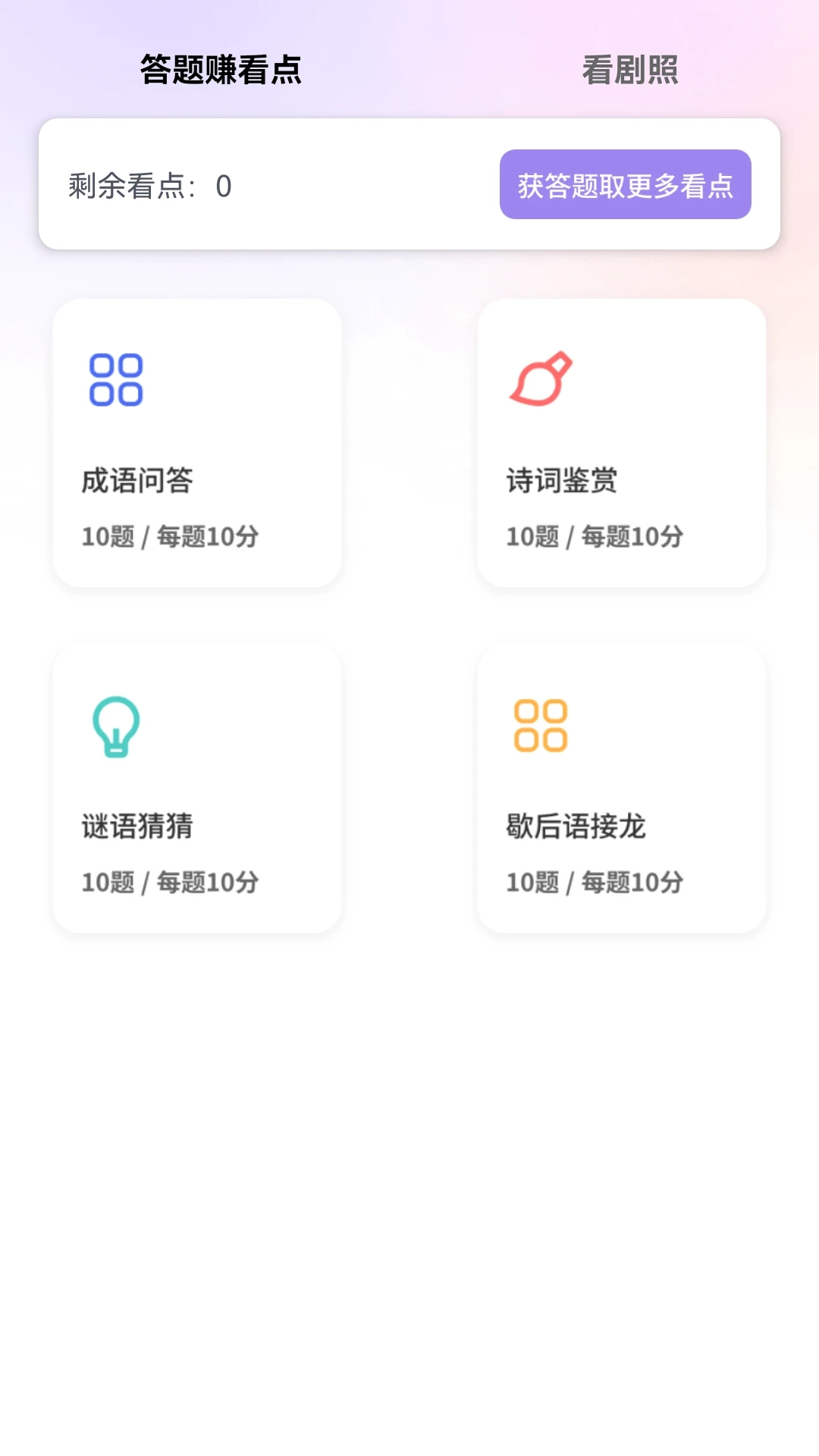Select the 答题赚看点 tab

(x=221, y=71)
